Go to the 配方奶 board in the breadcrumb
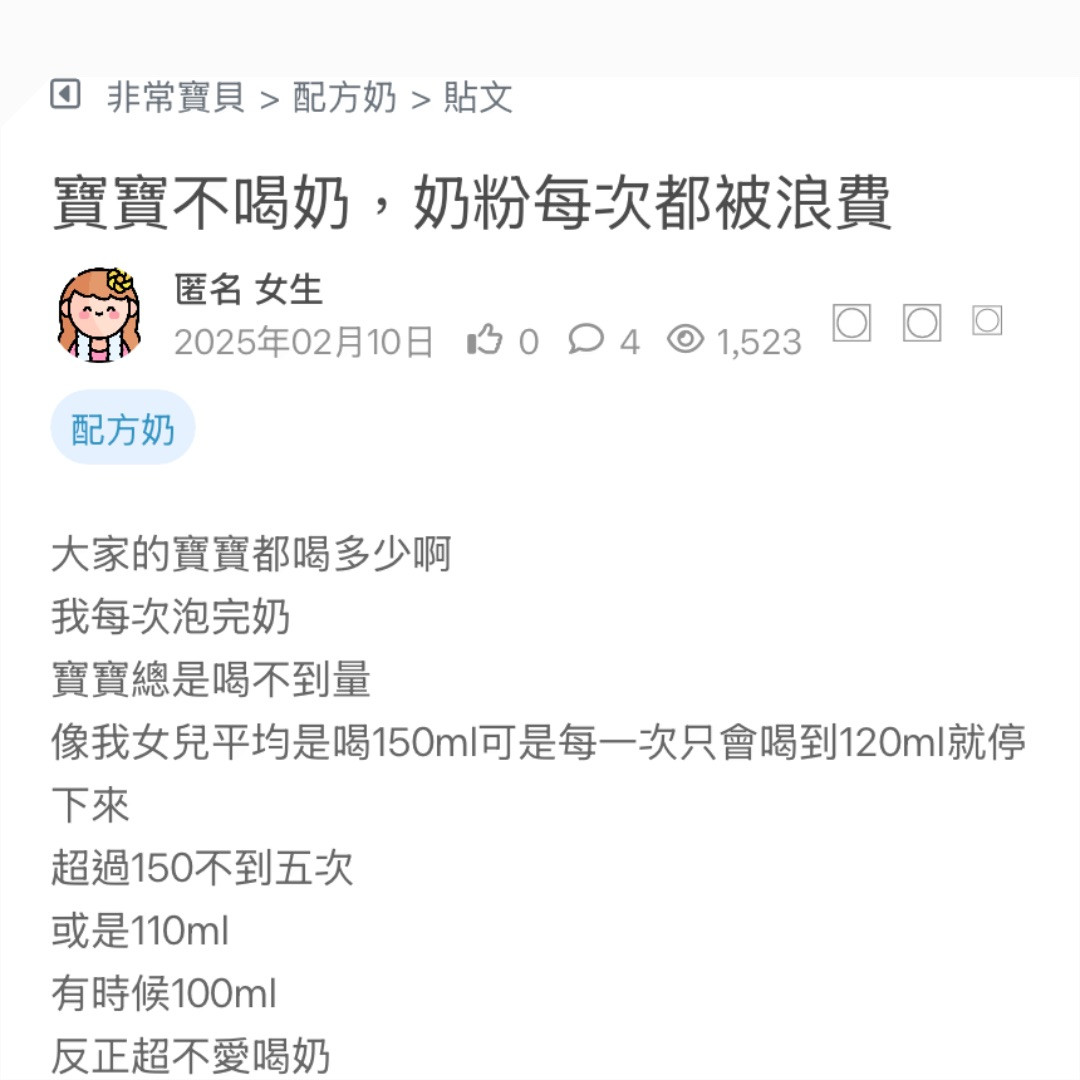This screenshot has height=1080, width=1080. [344, 98]
